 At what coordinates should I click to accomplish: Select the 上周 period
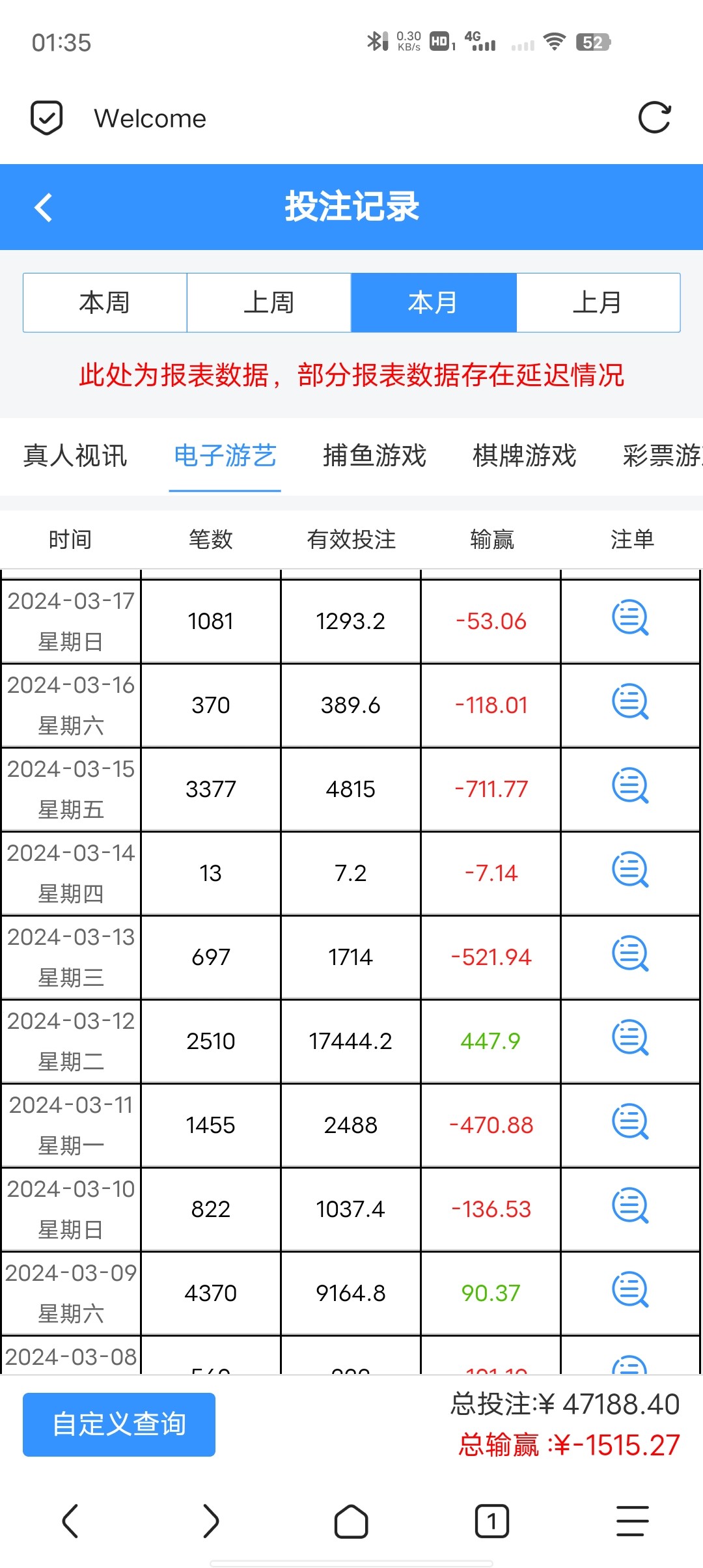click(269, 303)
